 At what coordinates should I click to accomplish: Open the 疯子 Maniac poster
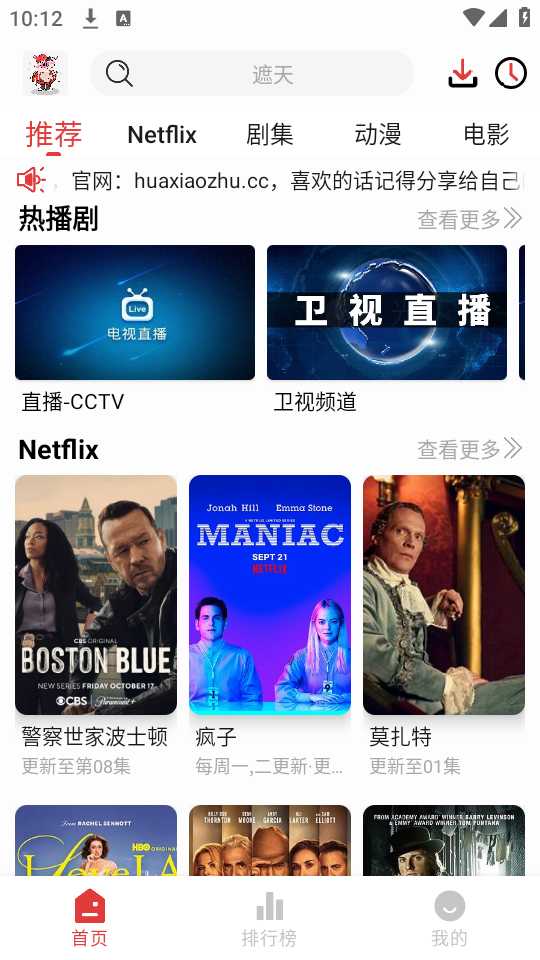pos(270,626)
